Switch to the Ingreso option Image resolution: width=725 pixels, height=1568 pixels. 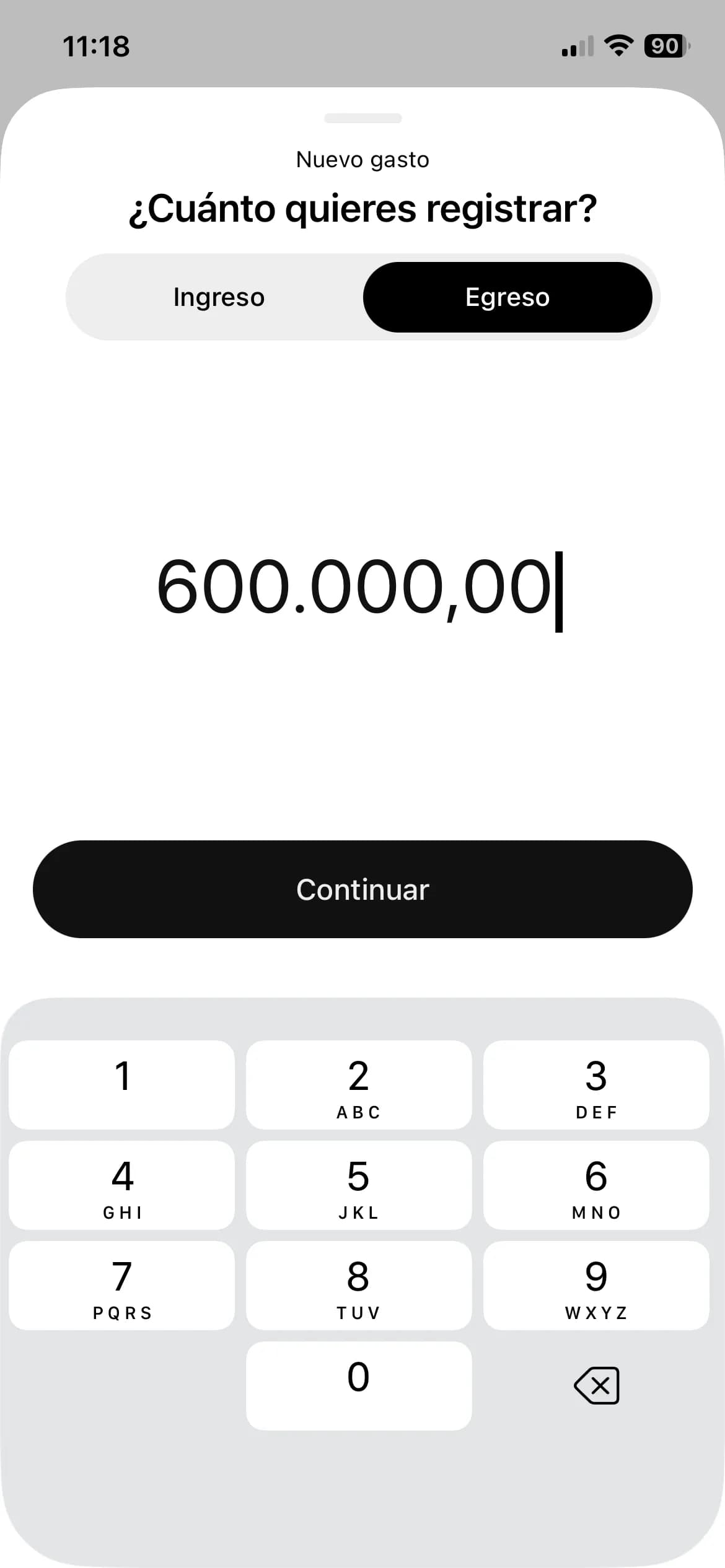click(x=219, y=297)
